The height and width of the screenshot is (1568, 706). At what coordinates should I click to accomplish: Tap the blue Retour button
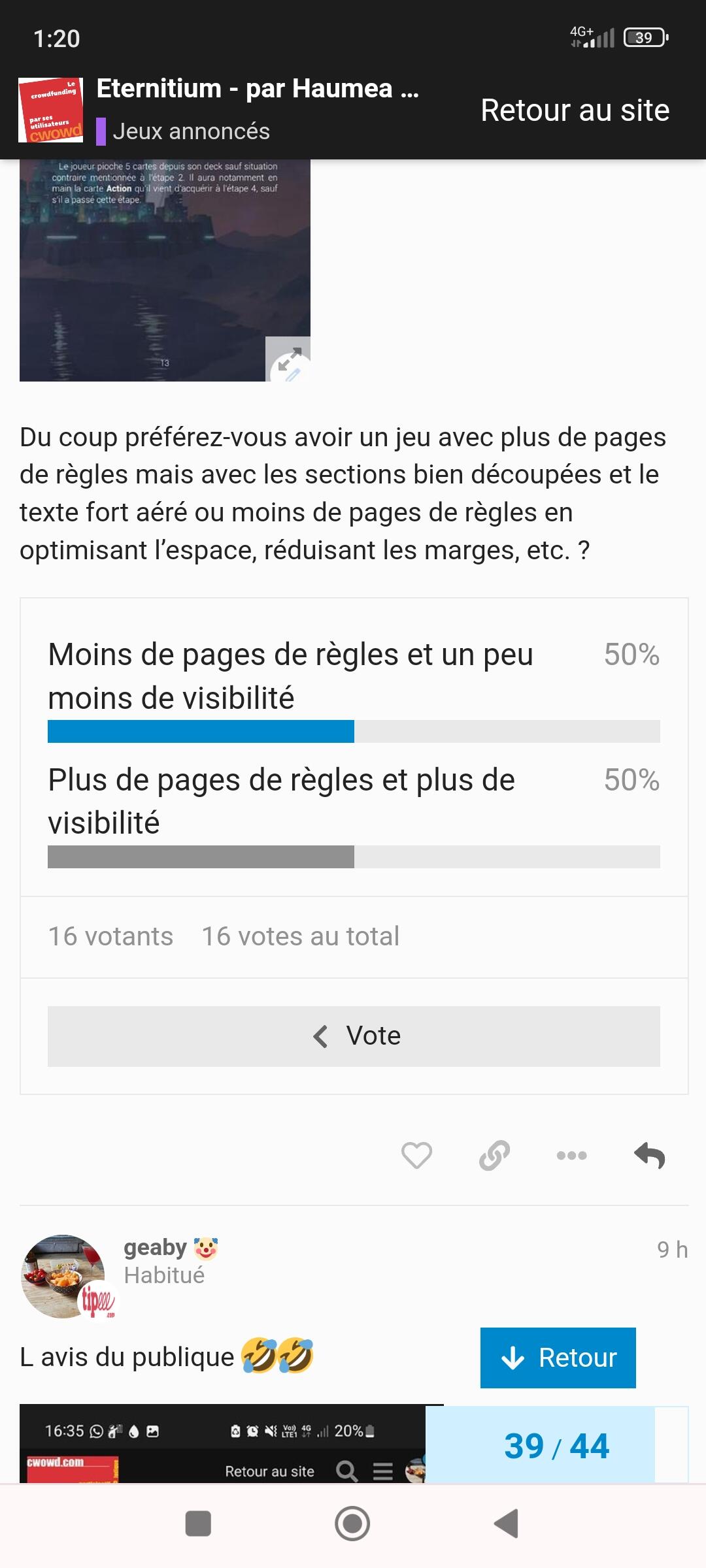558,1358
